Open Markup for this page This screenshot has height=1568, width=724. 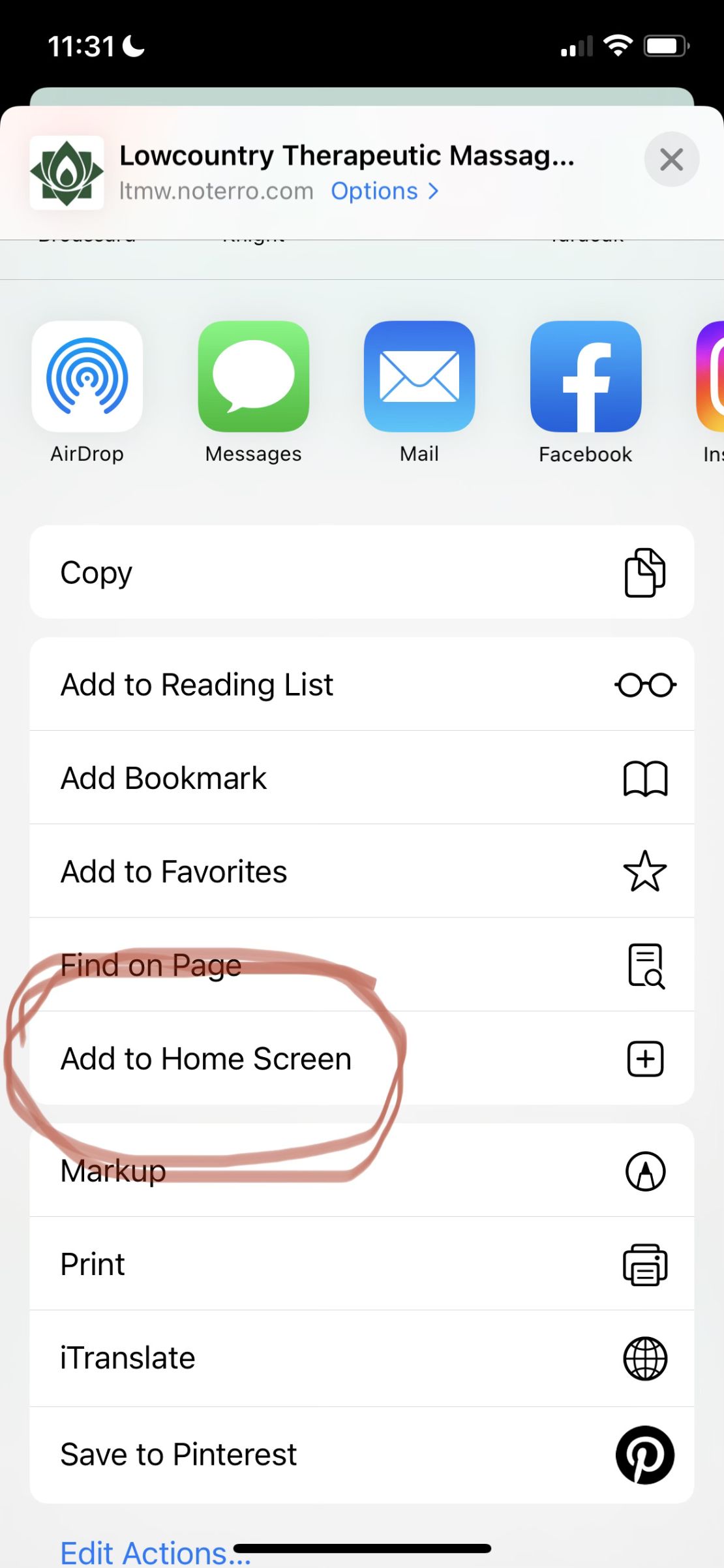(x=362, y=1171)
